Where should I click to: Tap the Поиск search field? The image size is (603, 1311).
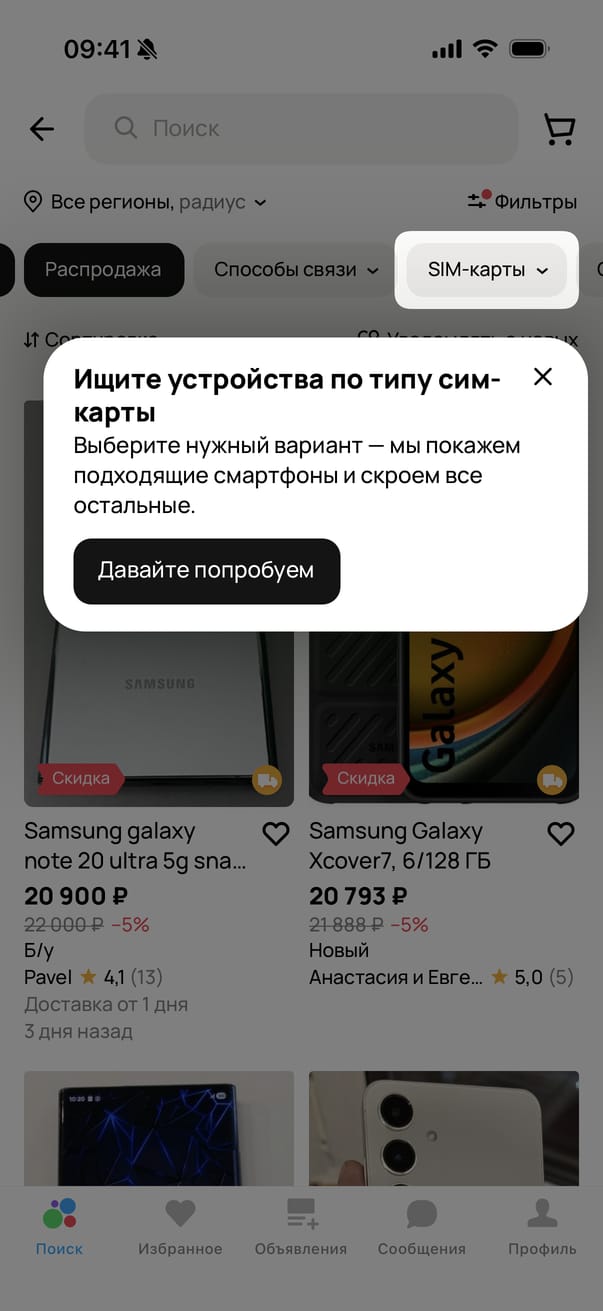point(300,128)
